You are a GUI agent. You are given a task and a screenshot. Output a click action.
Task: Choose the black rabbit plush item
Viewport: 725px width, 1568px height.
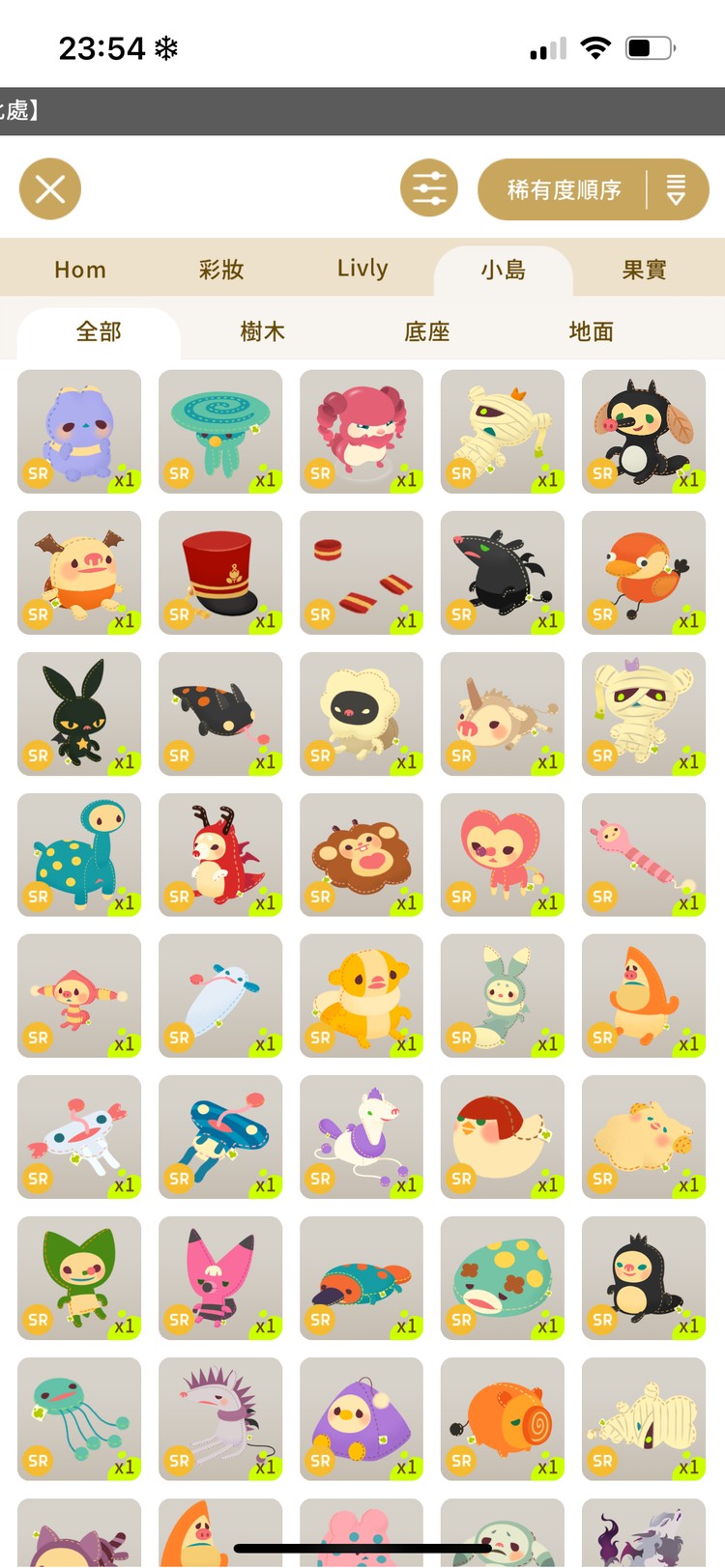coord(79,714)
